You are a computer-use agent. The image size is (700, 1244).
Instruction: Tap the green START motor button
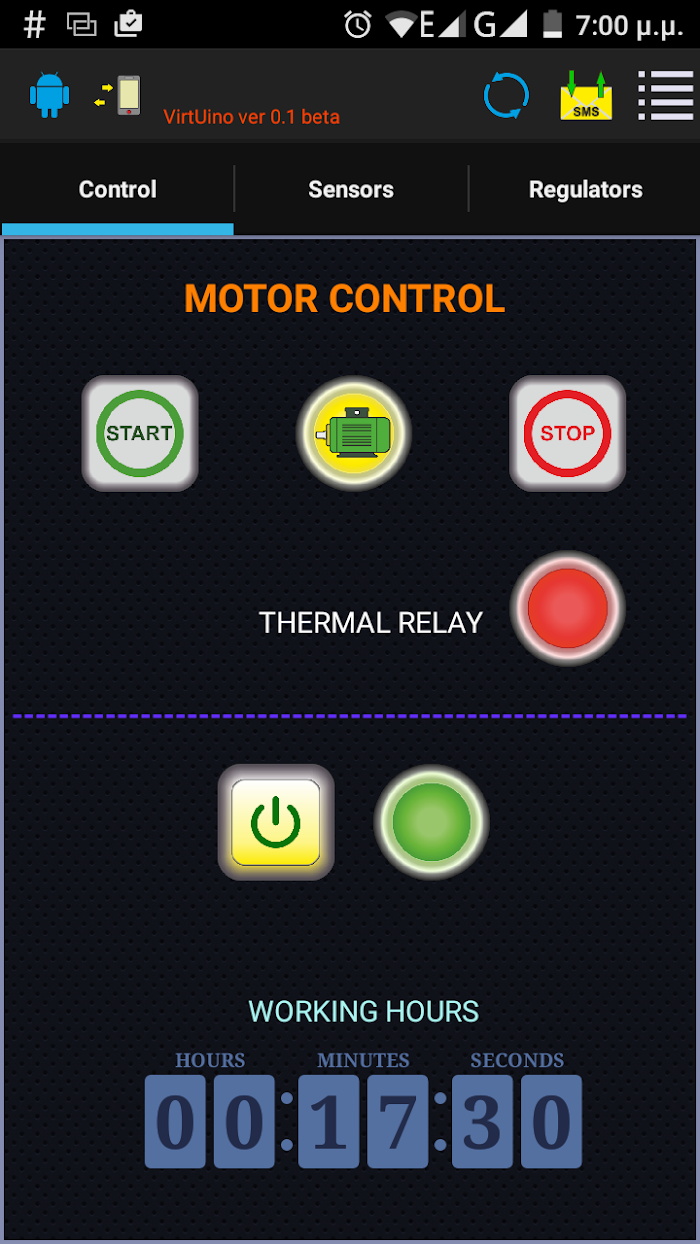coord(140,433)
